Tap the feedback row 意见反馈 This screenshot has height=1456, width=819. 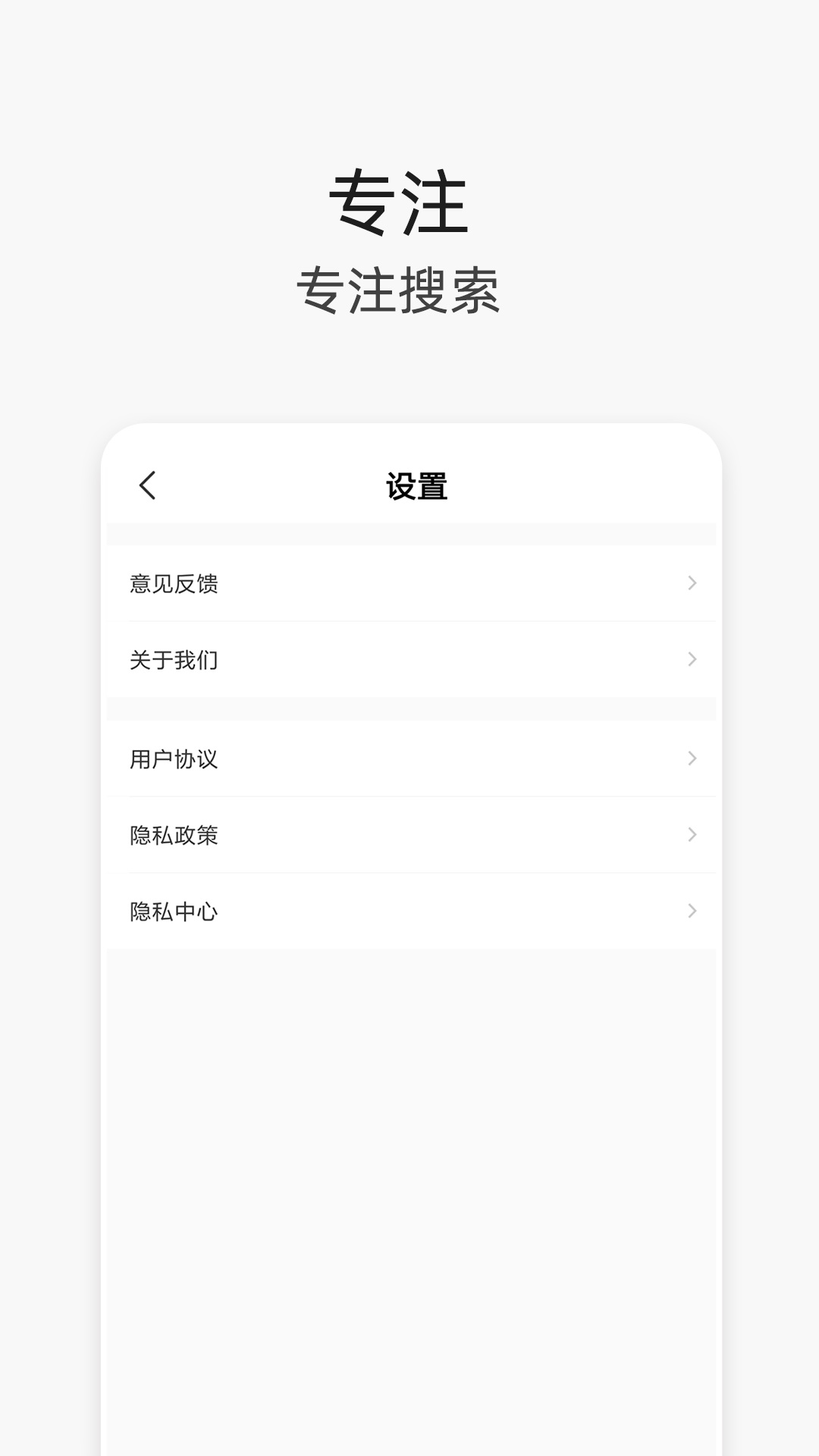pos(173,584)
